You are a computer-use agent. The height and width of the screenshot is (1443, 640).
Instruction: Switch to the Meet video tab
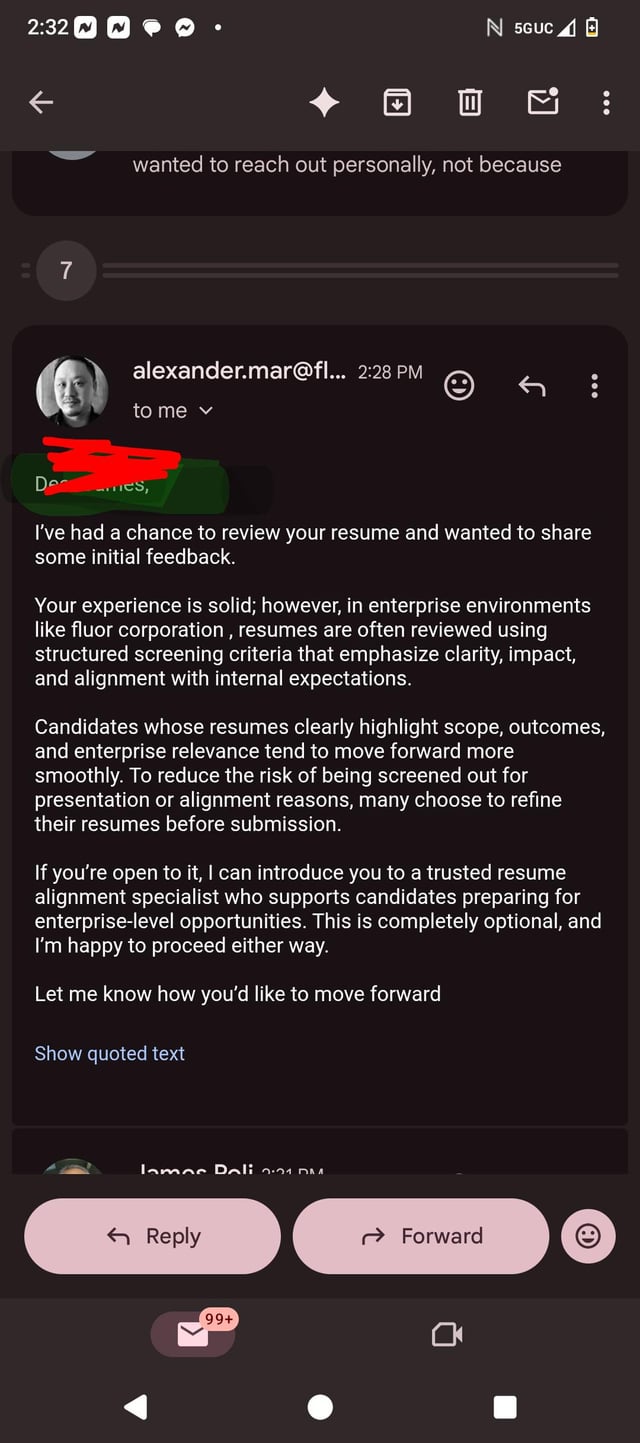pyautogui.click(x=447, y=1334)
